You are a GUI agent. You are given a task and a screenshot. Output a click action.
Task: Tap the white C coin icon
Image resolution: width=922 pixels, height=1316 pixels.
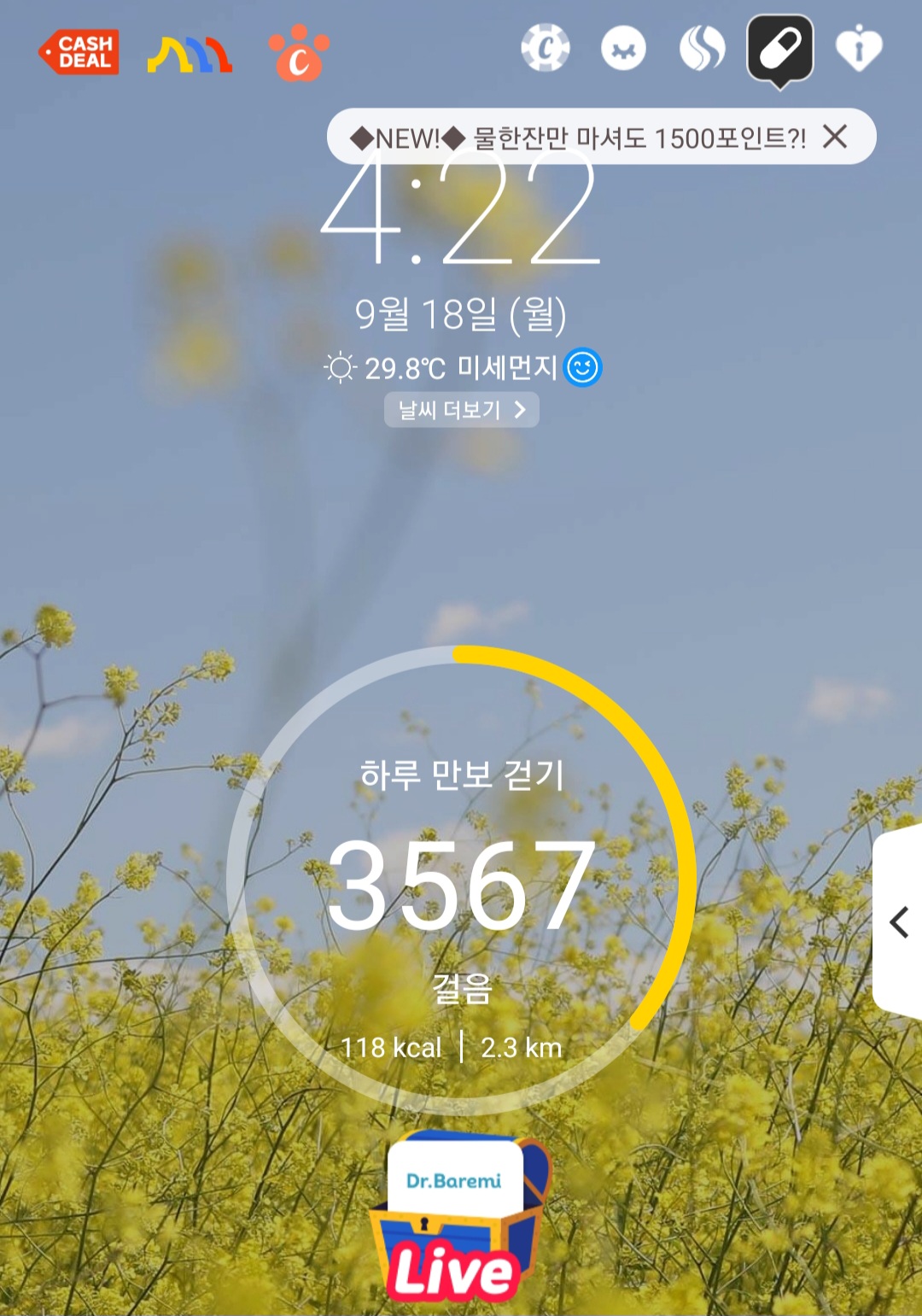tap(546, 48)
